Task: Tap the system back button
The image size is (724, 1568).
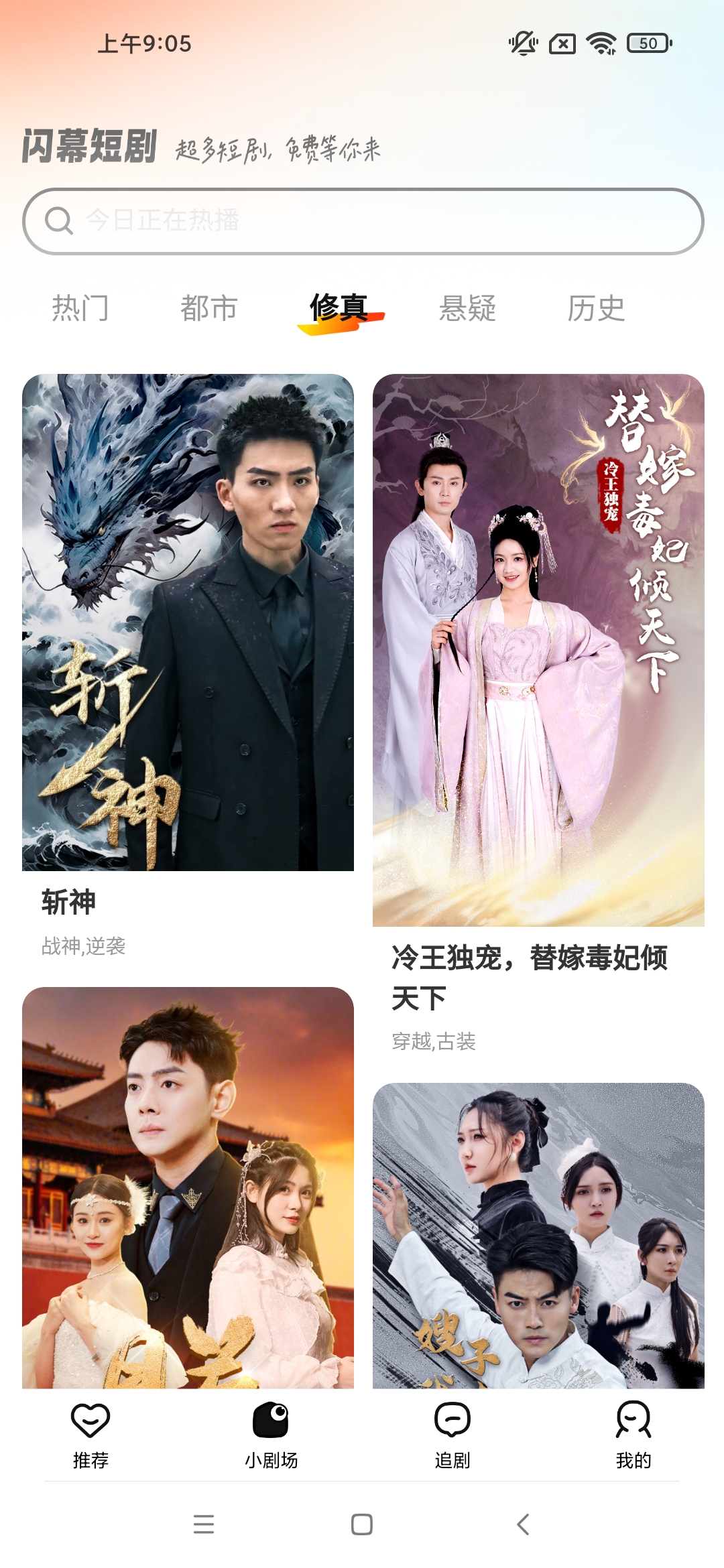Action: coord(524,1524)
